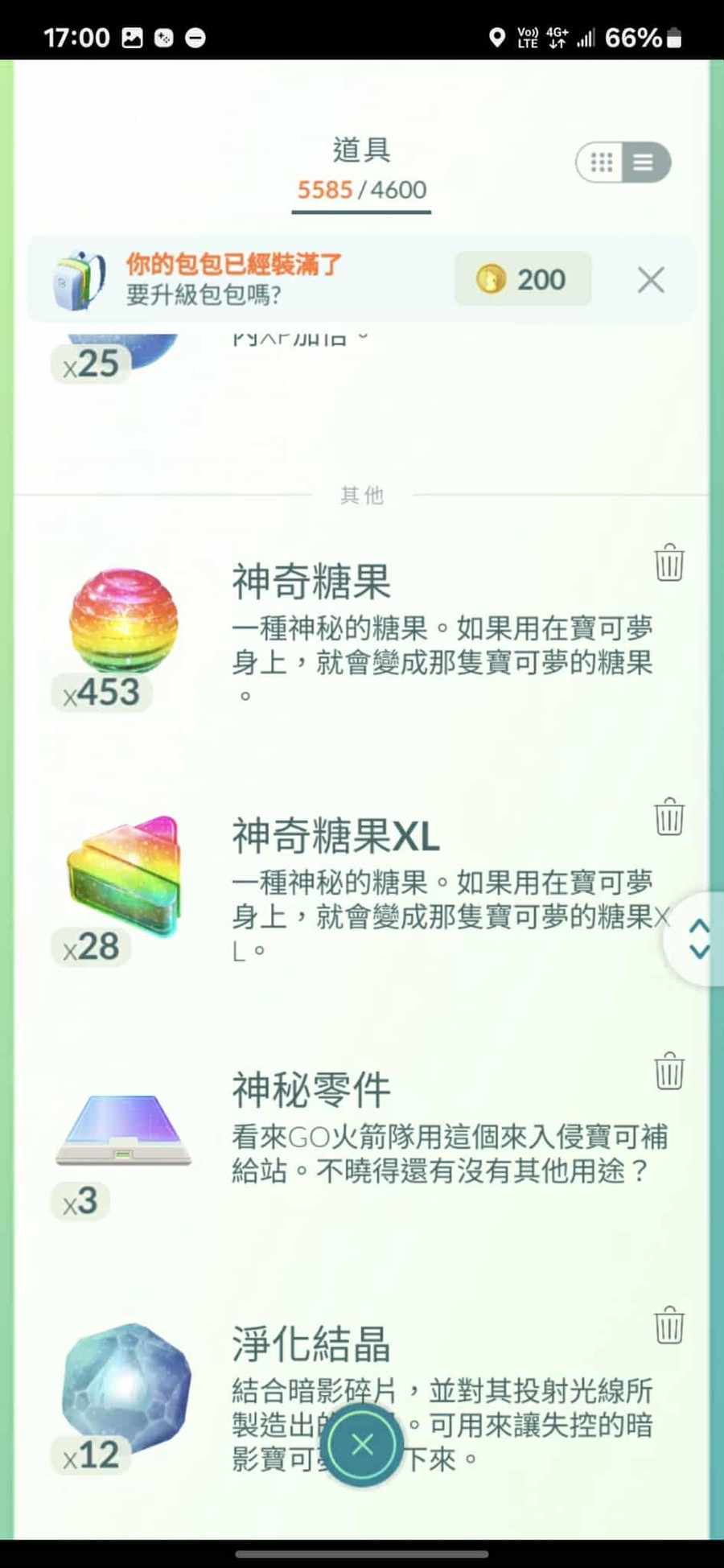Discard 神奇糖果XL with trash icon
This screenshot has width=724, height=1568.
point(669,817)
